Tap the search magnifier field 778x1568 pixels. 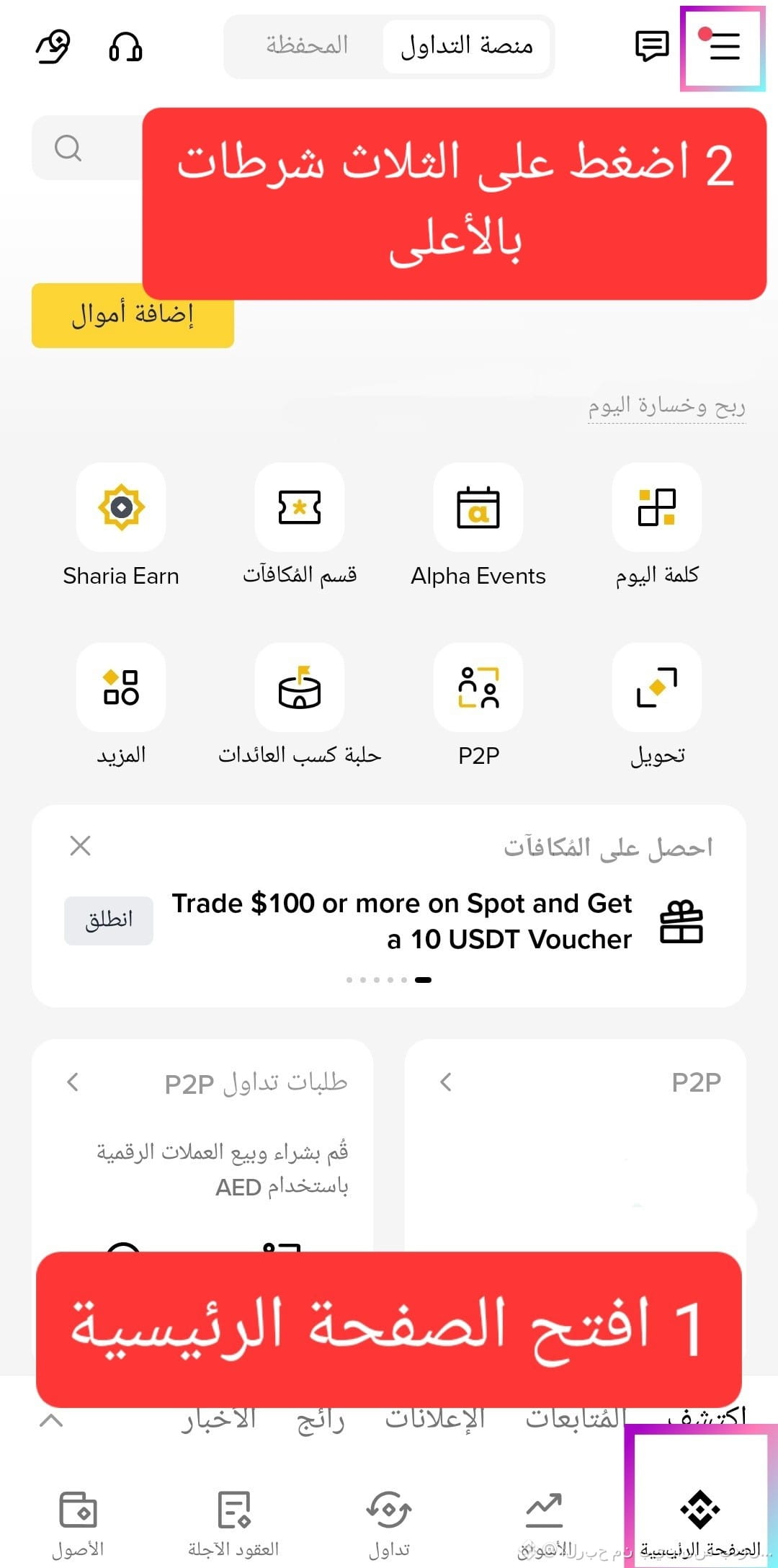pos(69,148)
